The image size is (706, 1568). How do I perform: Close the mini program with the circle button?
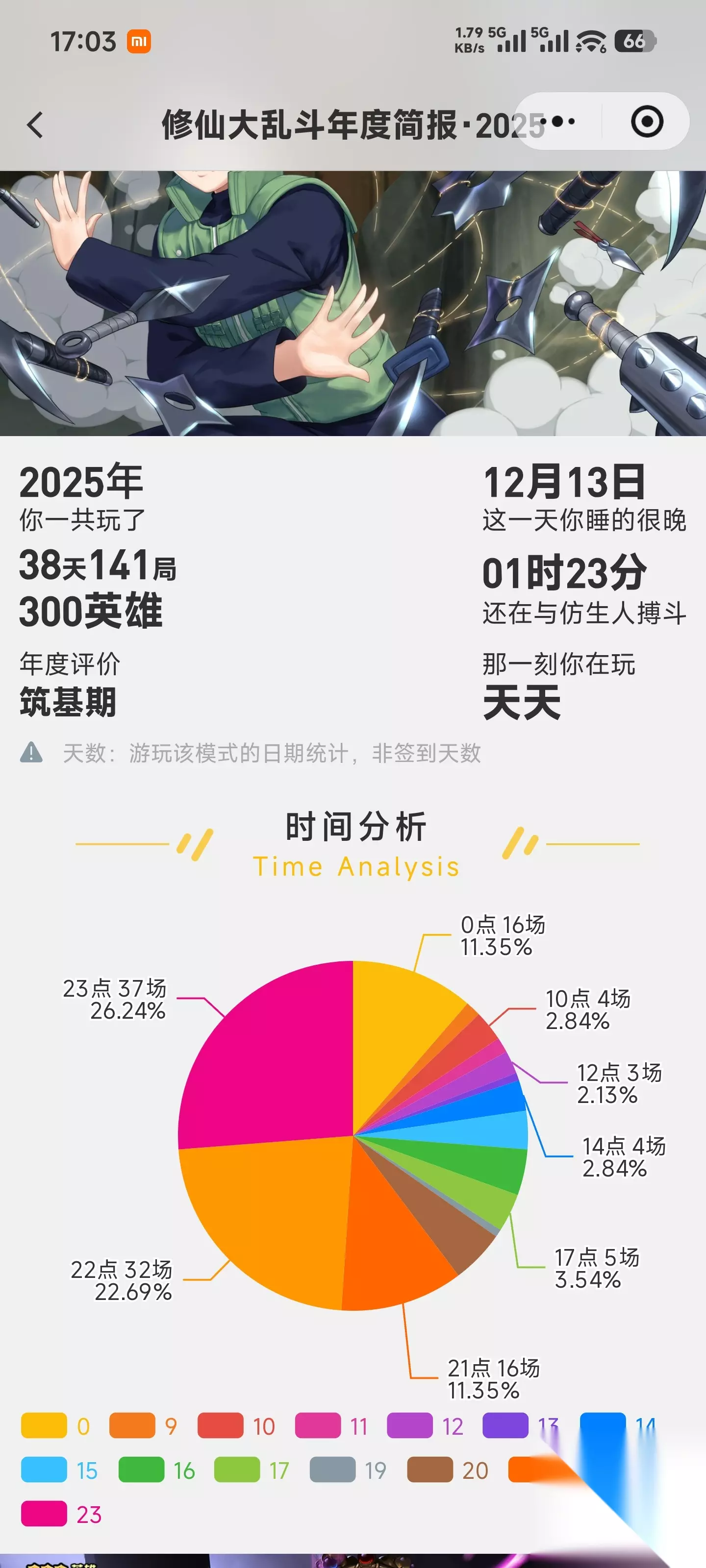tap(647, 122)
